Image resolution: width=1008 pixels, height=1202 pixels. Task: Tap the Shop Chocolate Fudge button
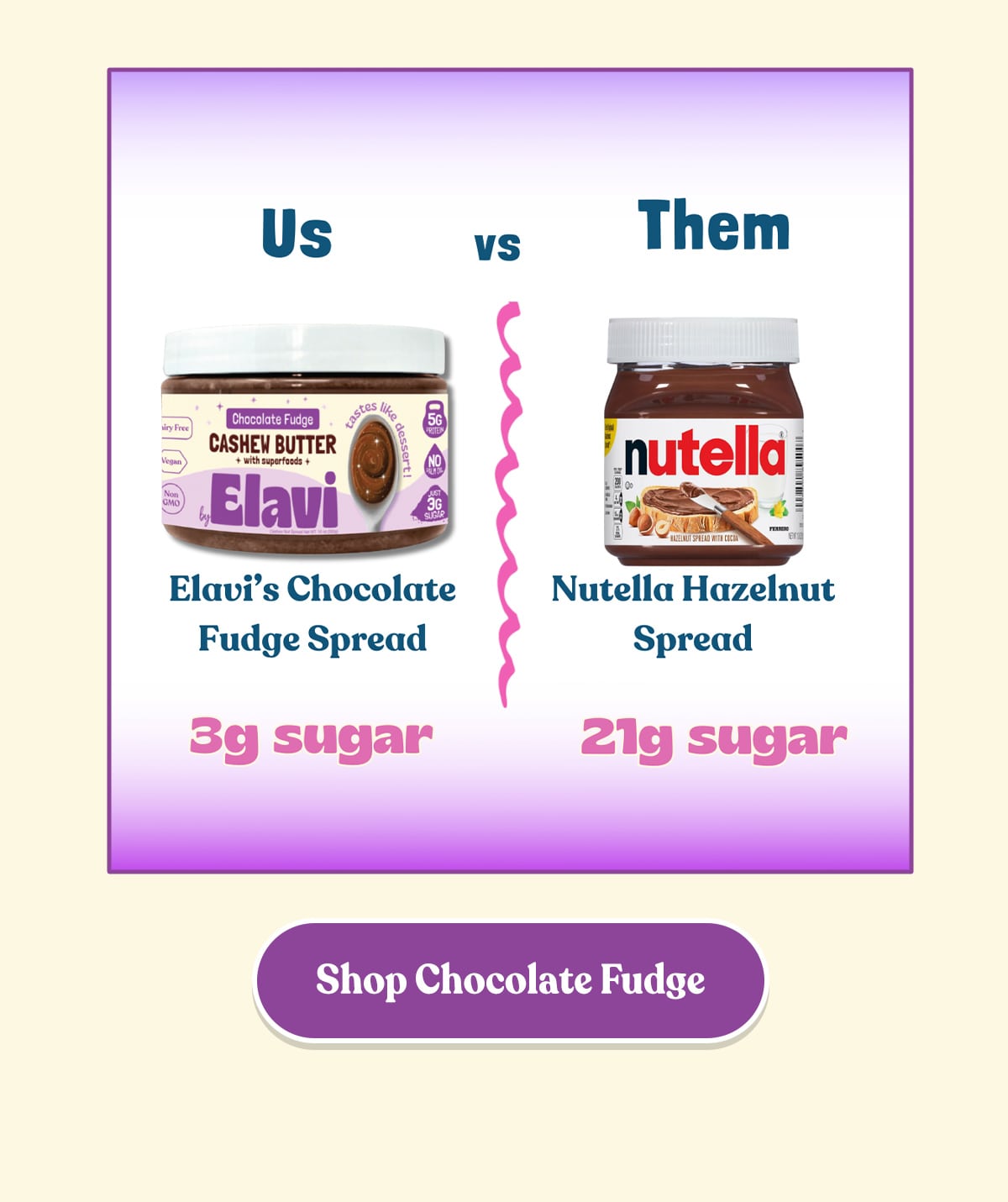tap(510, 980)
